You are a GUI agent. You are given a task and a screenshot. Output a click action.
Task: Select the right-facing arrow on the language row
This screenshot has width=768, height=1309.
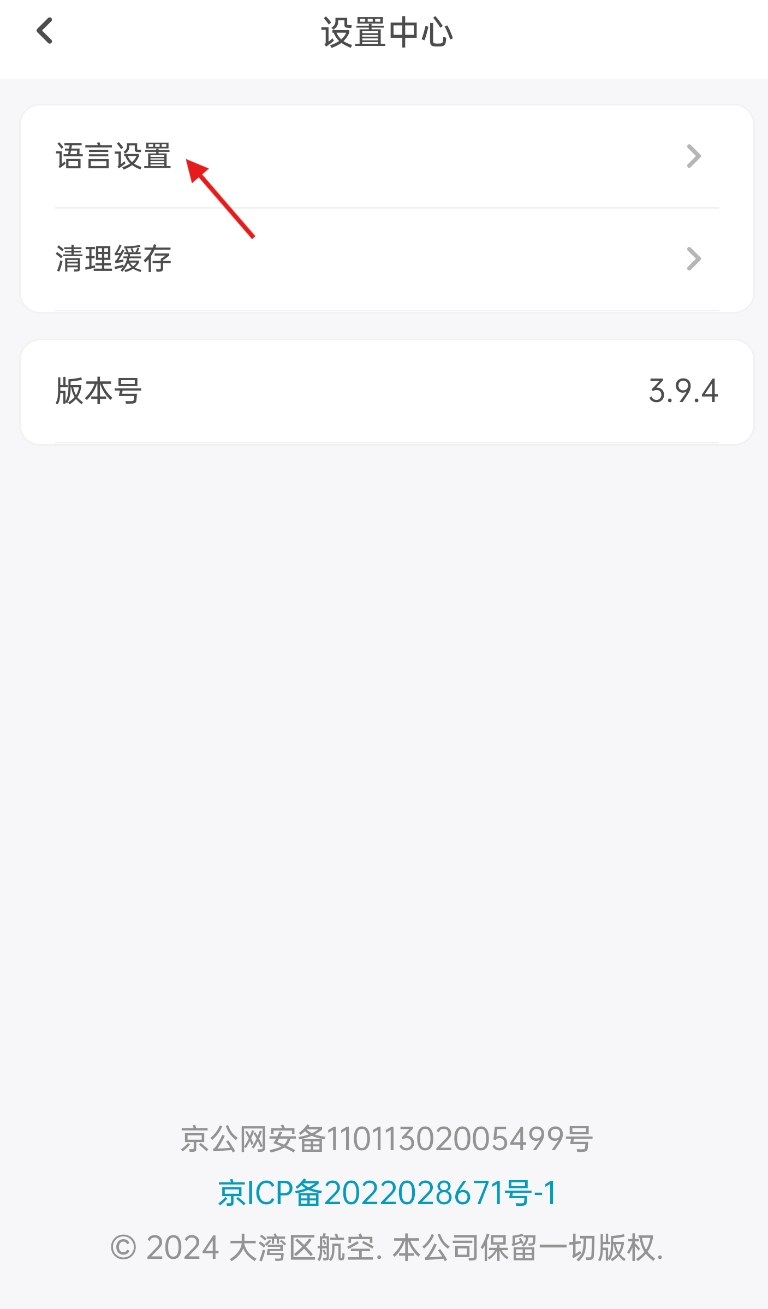(693, 156)
